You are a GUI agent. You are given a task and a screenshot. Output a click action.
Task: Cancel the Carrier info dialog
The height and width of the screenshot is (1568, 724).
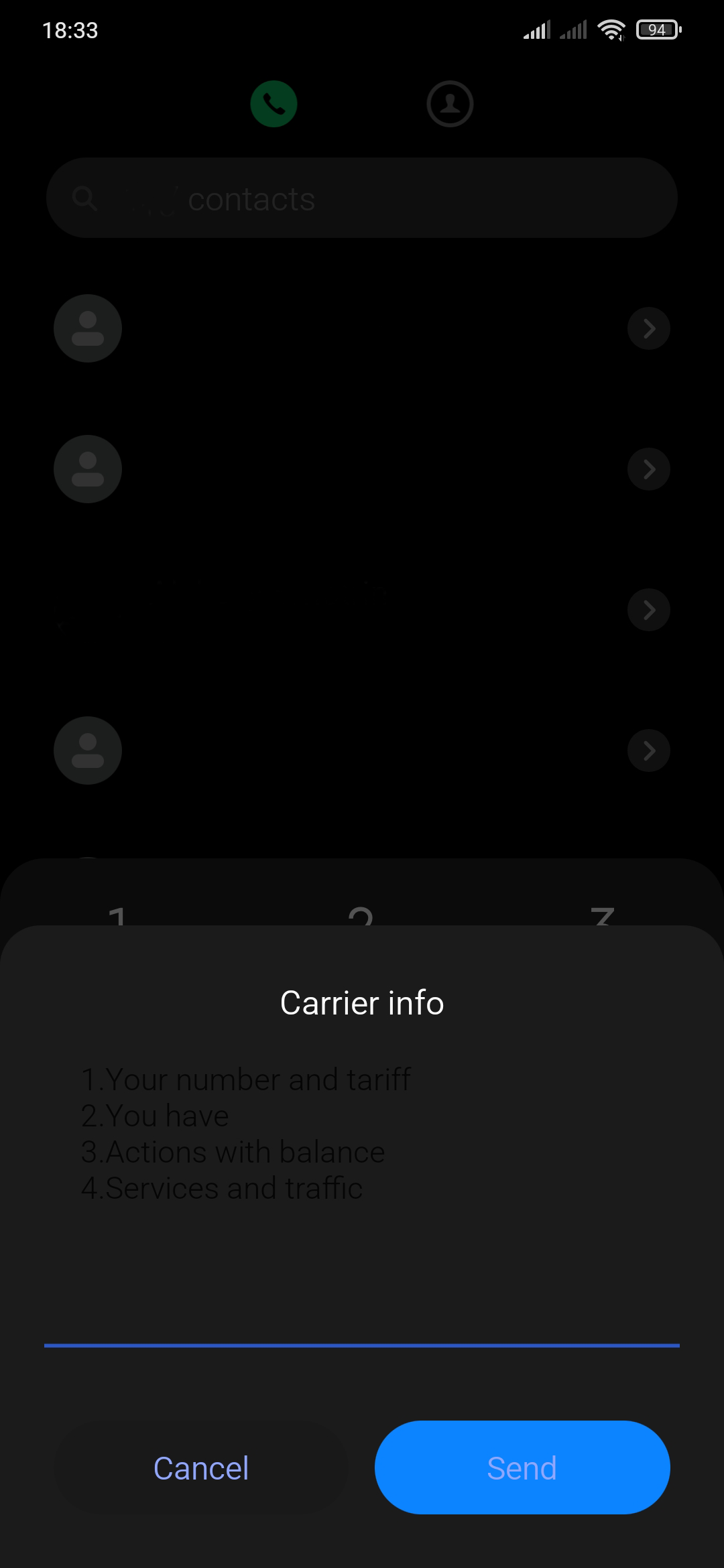click(201, 1467)
